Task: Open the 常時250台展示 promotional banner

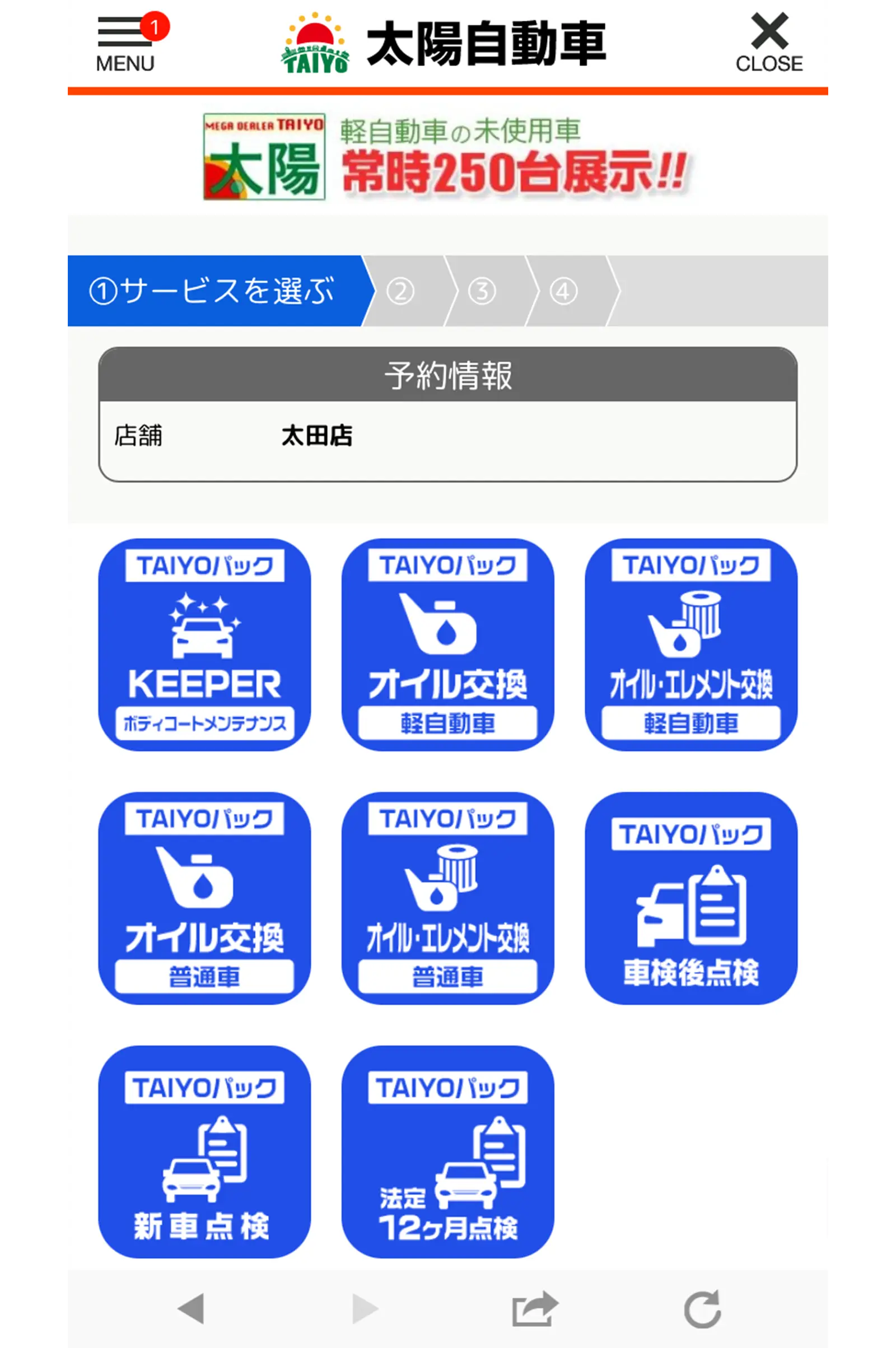Action: pyautogui.click(x=447, y=157)
